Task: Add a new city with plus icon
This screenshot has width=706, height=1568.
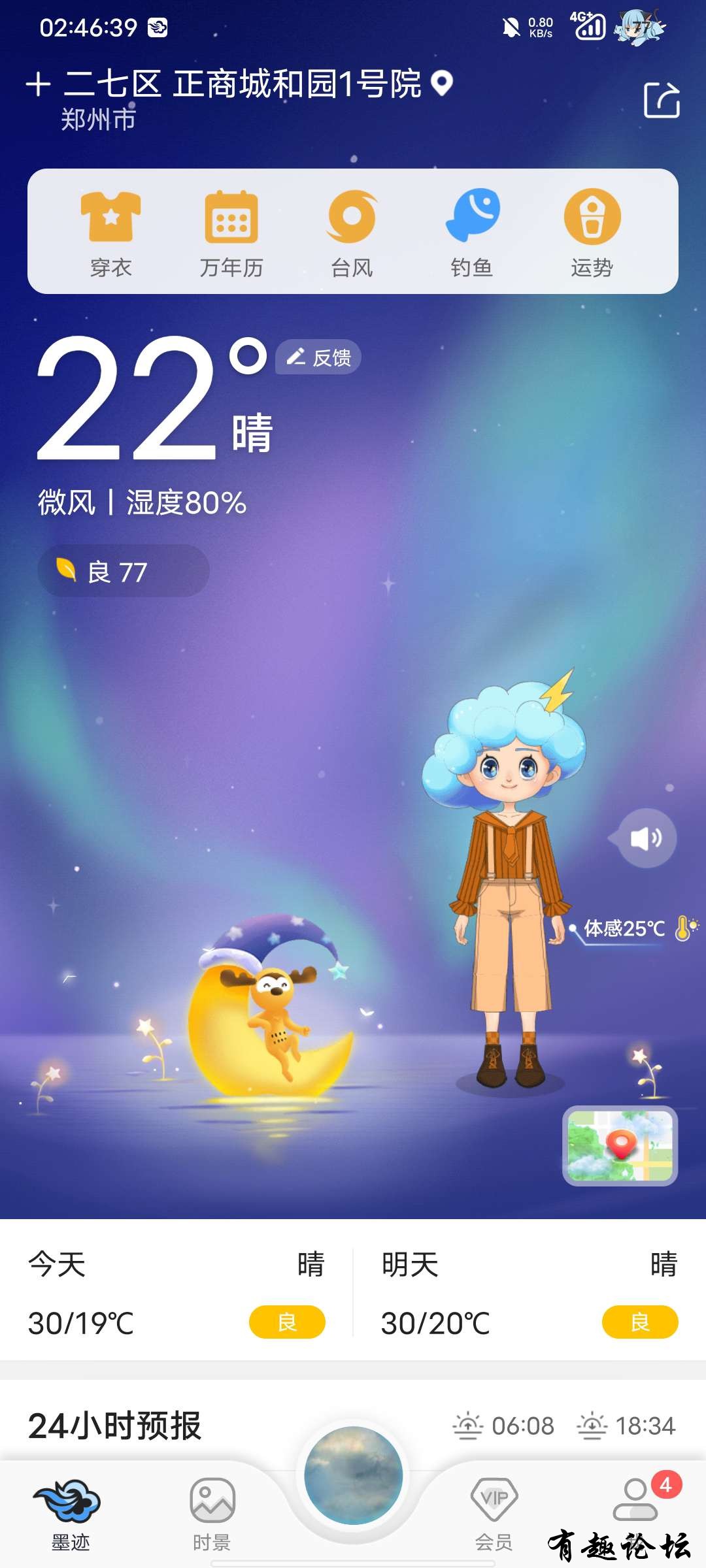Action: (x=38, y=85)
